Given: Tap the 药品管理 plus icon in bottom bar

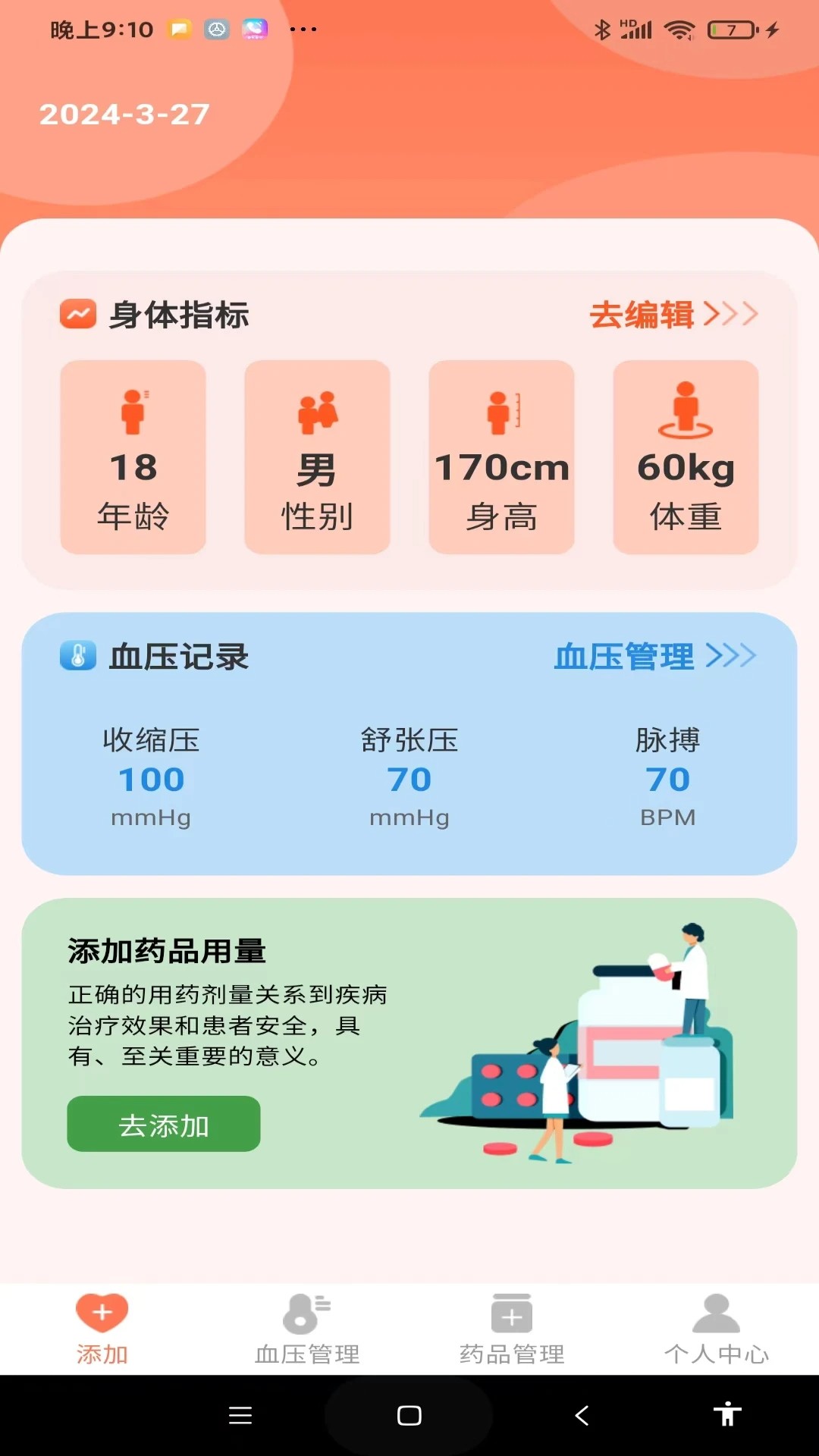Looking at the screenshot, I should pyautogui.click(x=510, y=1312).
